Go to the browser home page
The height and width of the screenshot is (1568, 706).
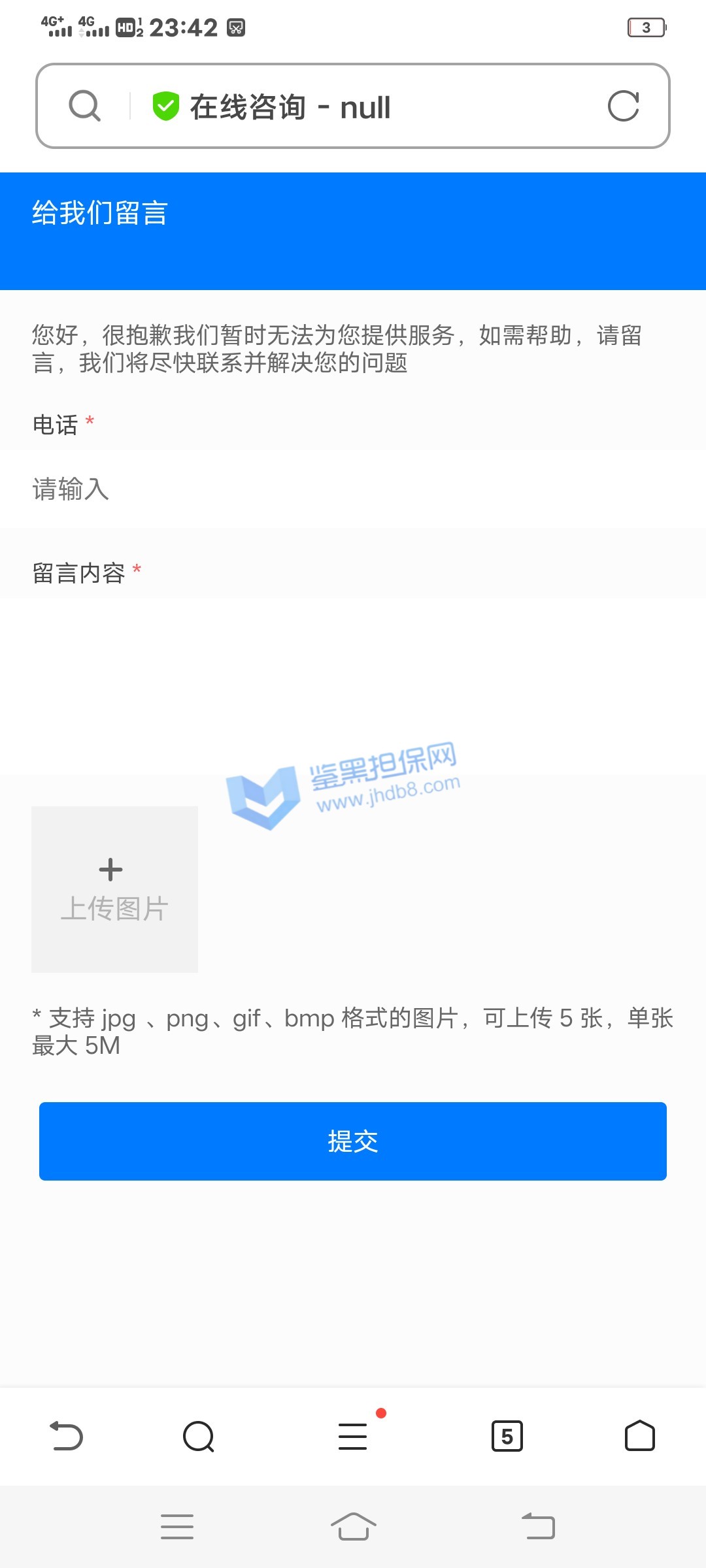point(639,1436)
